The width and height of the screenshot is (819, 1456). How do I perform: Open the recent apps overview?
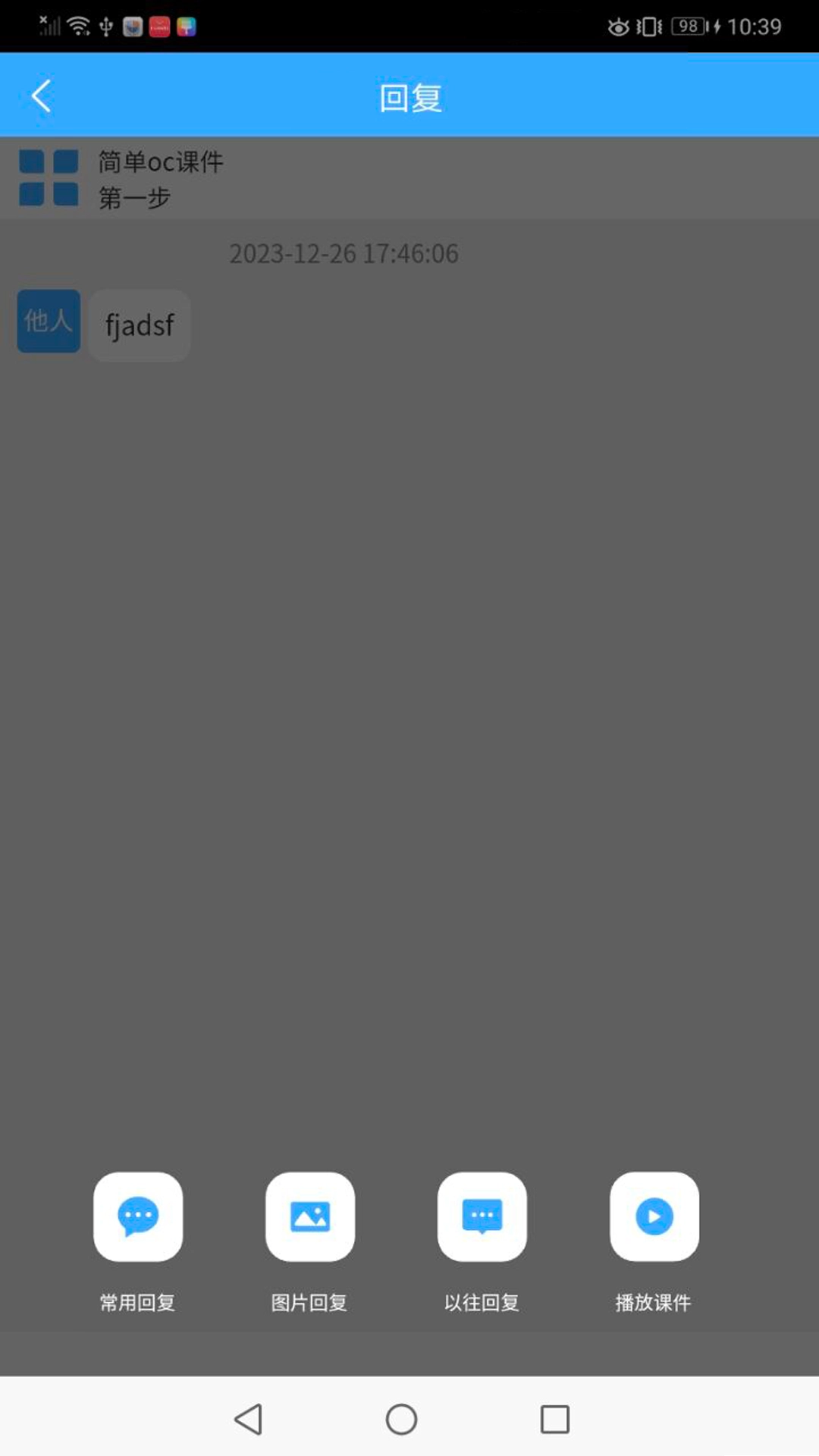(554, 1419)
